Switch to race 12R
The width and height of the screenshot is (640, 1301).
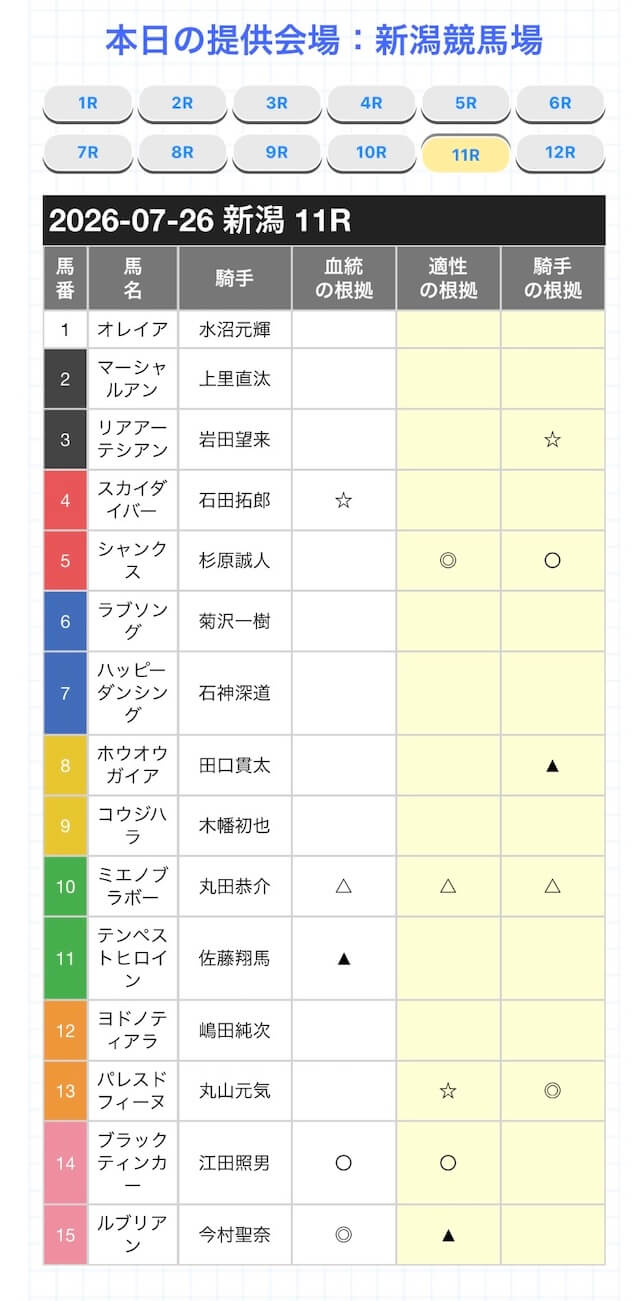pyautogui.click(x=560, y=153)
